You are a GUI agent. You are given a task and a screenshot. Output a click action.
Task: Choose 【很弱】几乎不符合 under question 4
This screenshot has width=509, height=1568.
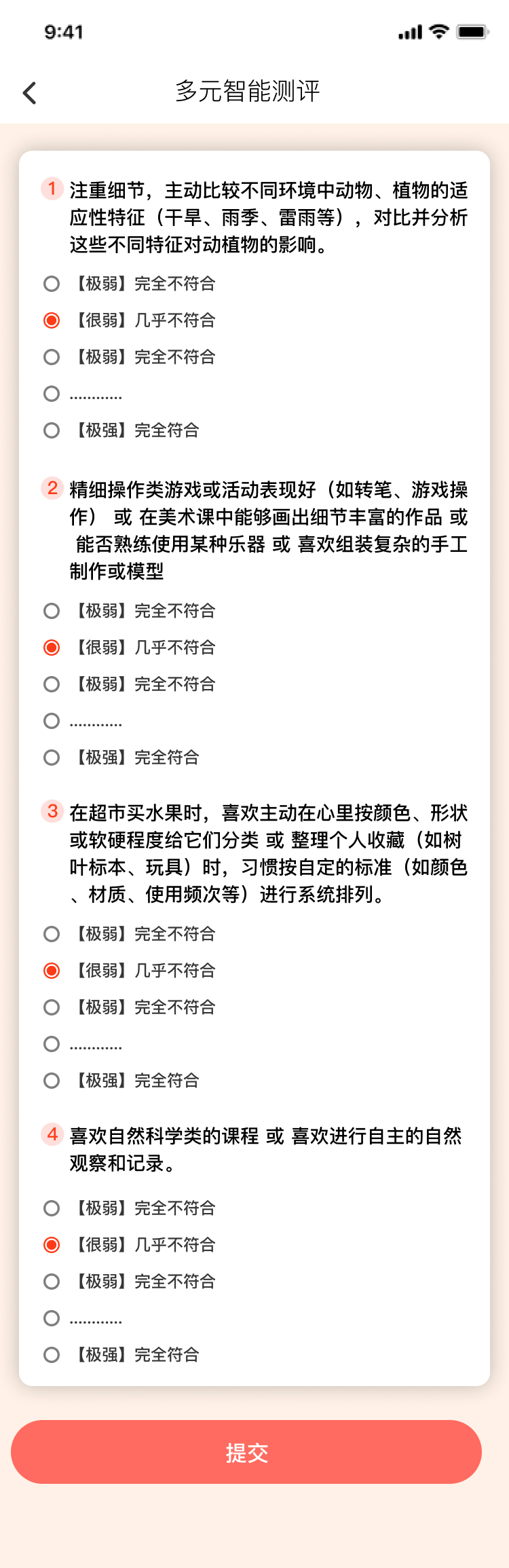(x=52, y=1245)
